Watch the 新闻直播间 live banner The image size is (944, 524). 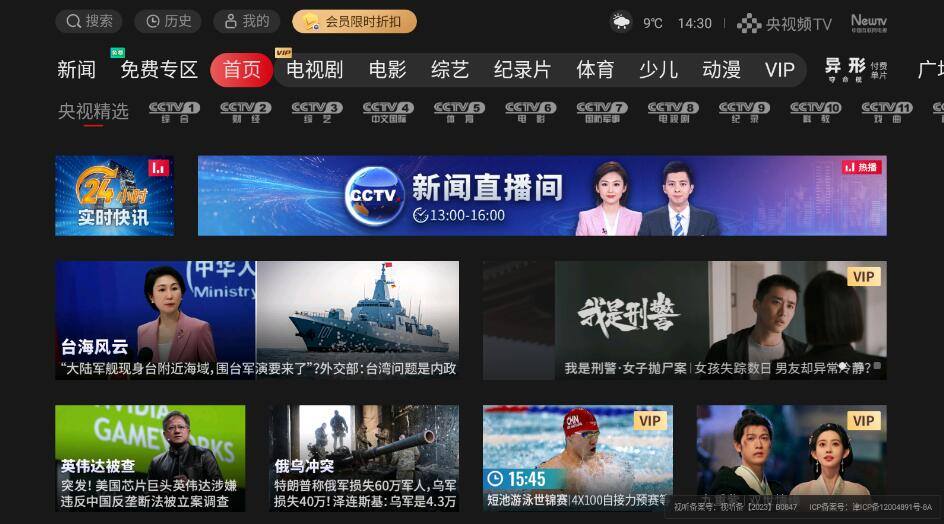[x=542, y=196]
